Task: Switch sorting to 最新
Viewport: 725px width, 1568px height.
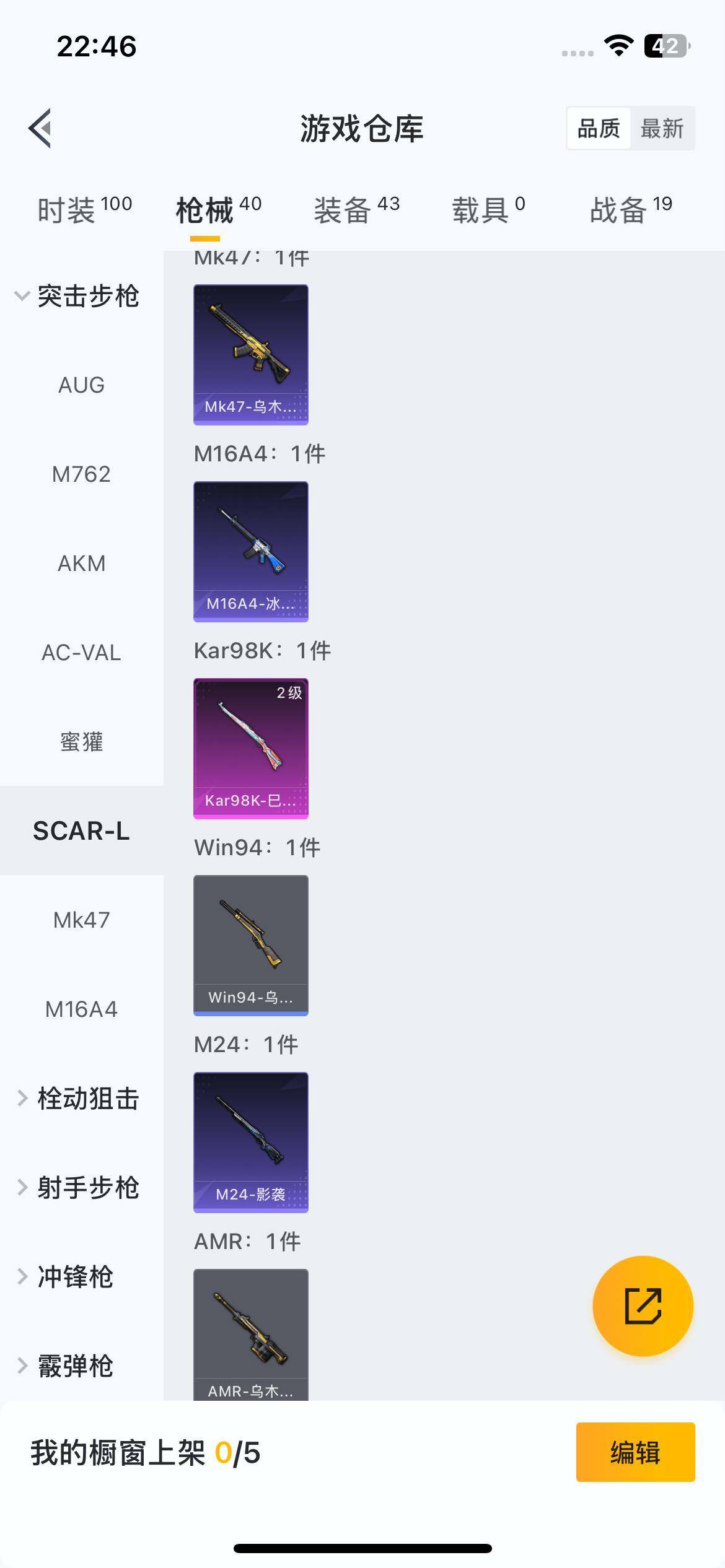Action: click(662, 128)
